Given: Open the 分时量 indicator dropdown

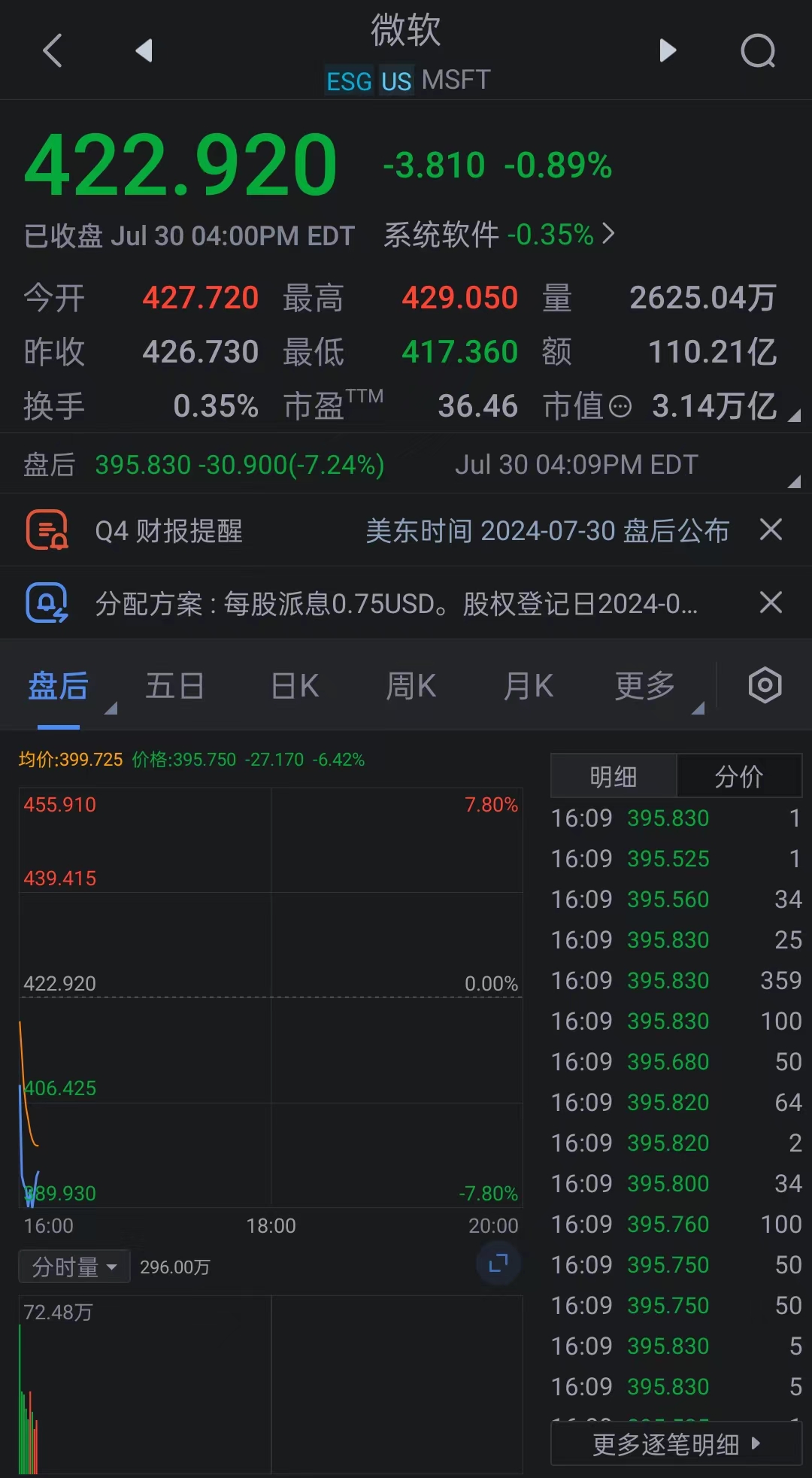Looking at the screenshot, I should [74, 1267].
